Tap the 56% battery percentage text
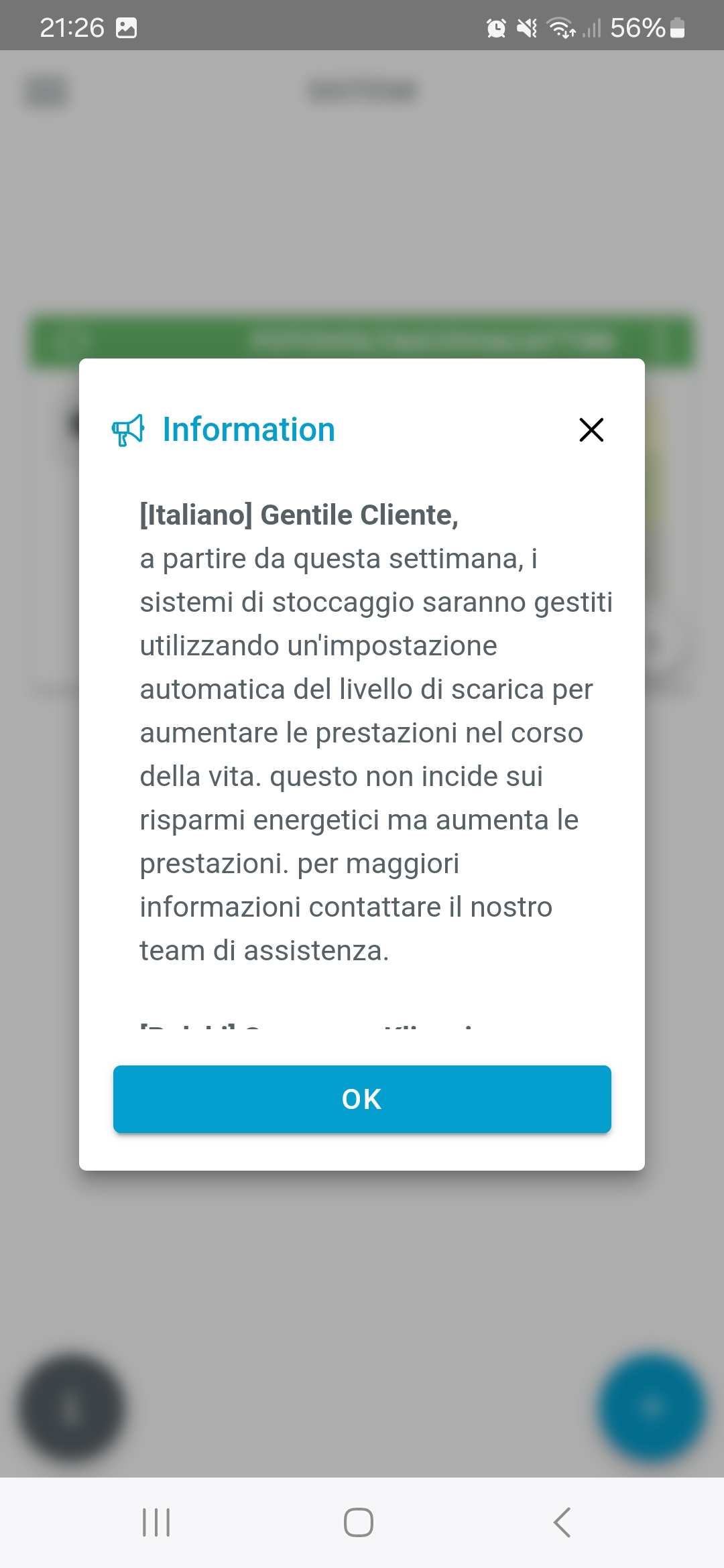 (x=638, y=27)
